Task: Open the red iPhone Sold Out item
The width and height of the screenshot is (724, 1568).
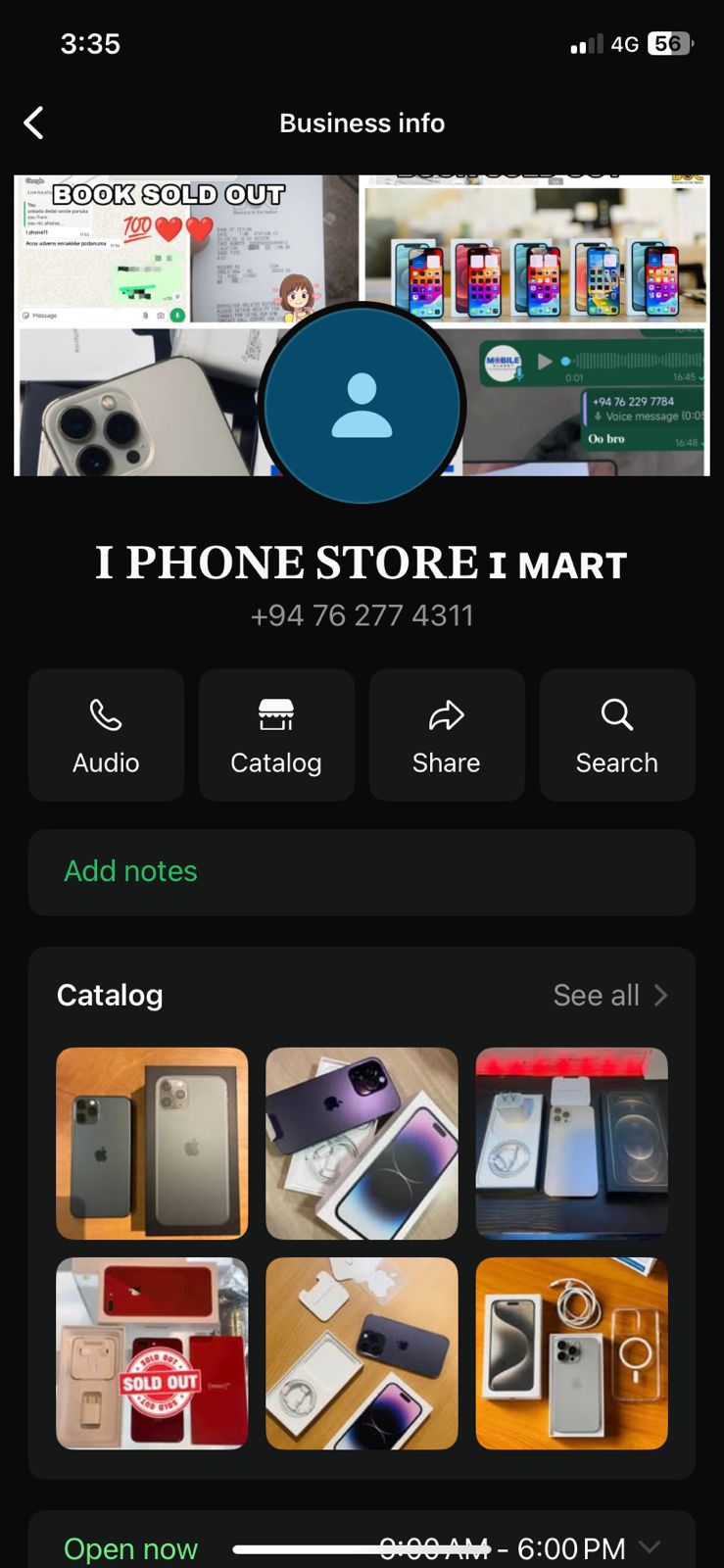Action: (x=152, y=1352)
